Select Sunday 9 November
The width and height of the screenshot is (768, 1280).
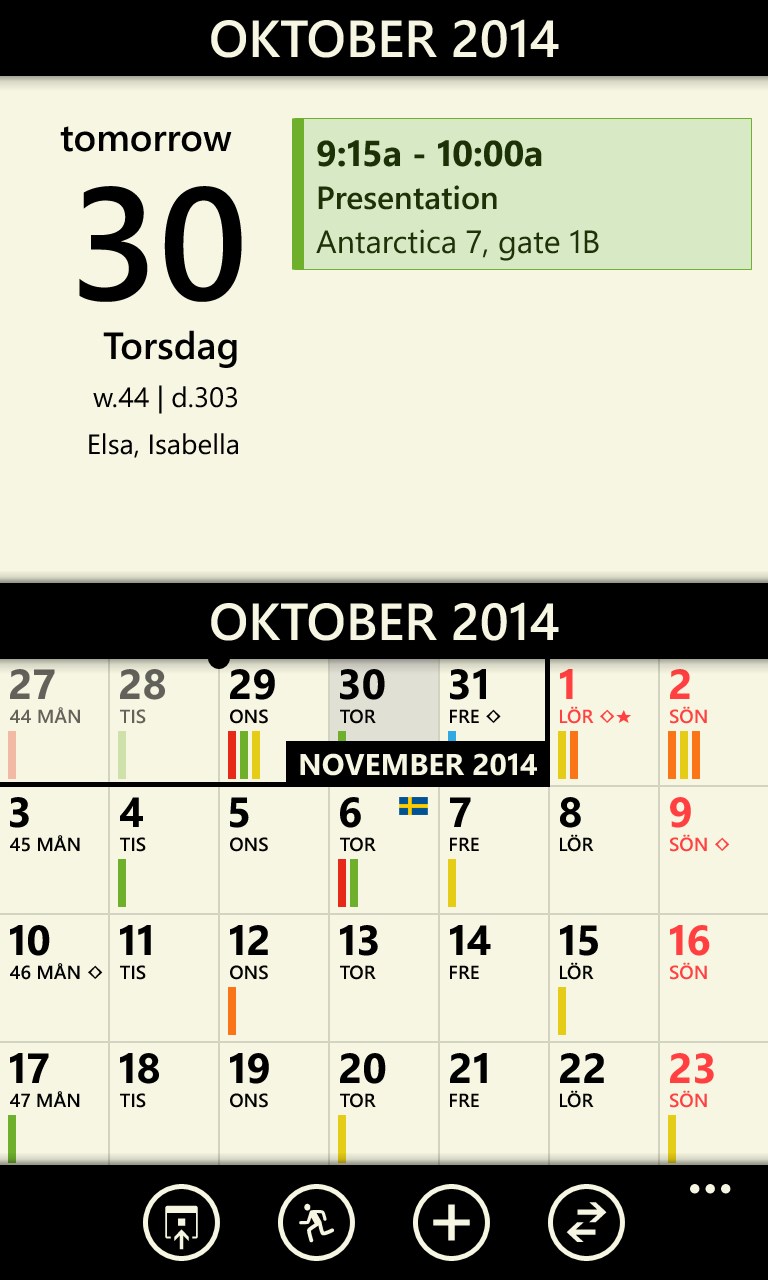713,848
